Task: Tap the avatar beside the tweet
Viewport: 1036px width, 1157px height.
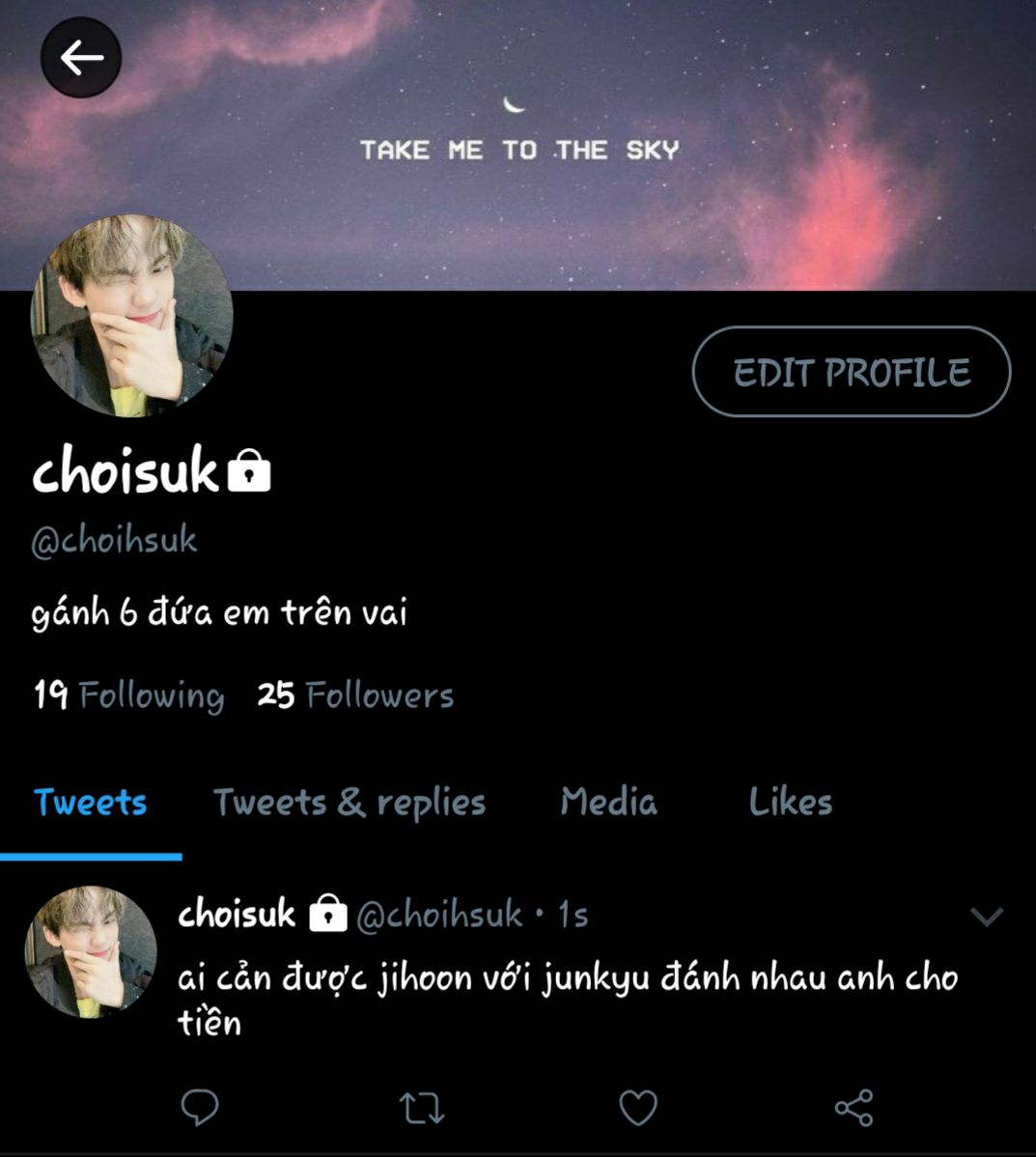Action: click(x=91, y=952)
